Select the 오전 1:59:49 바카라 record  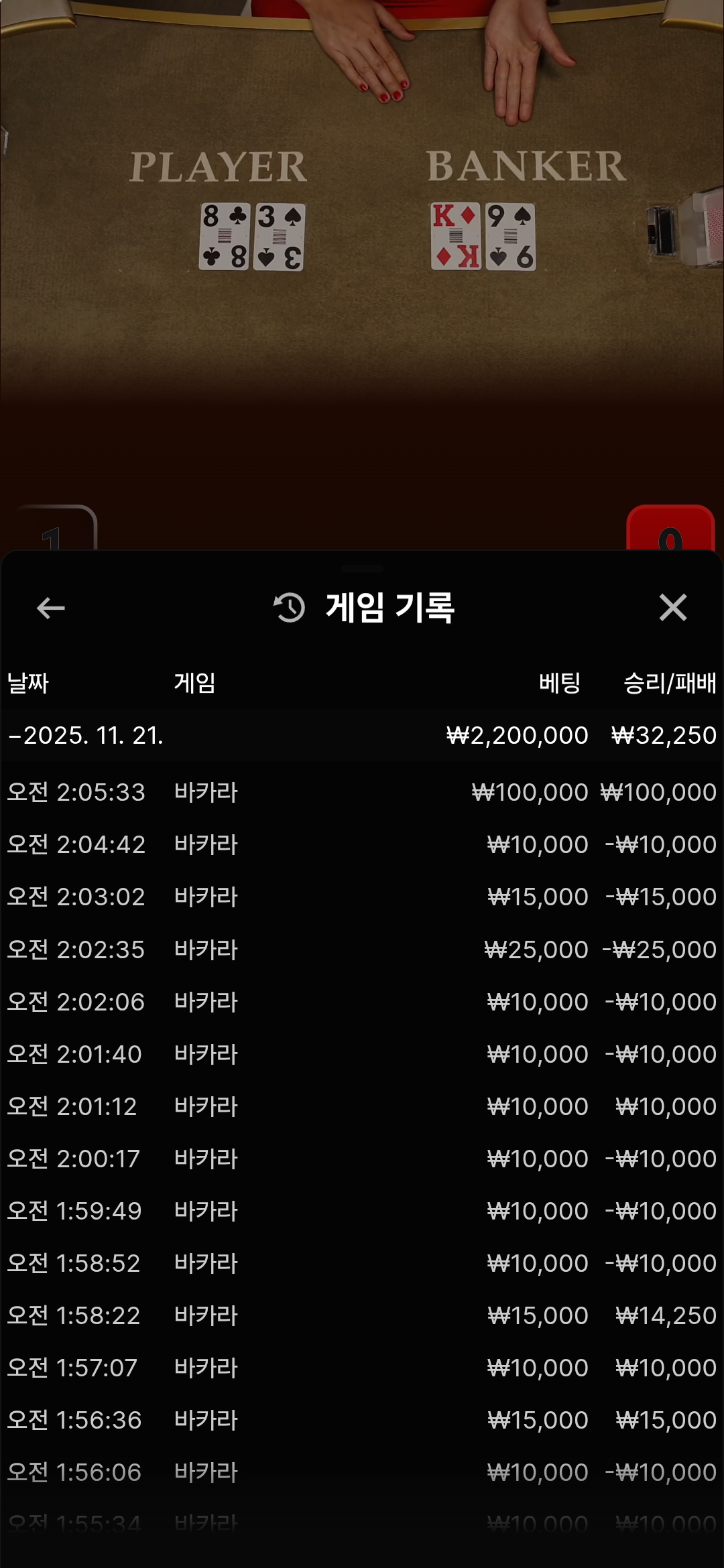point(362,1211)
